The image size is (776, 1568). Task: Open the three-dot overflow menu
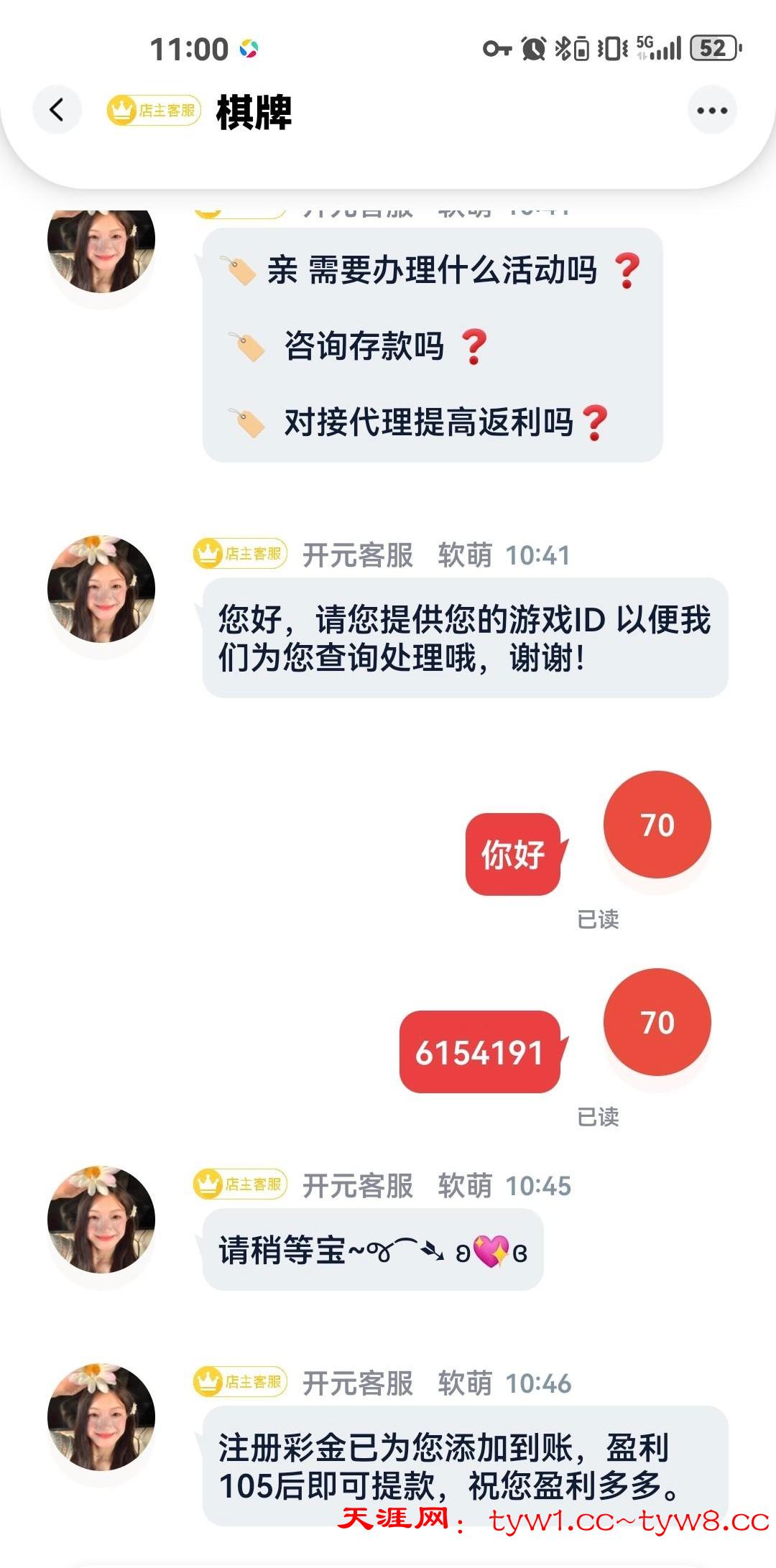[x=711, y=110]
